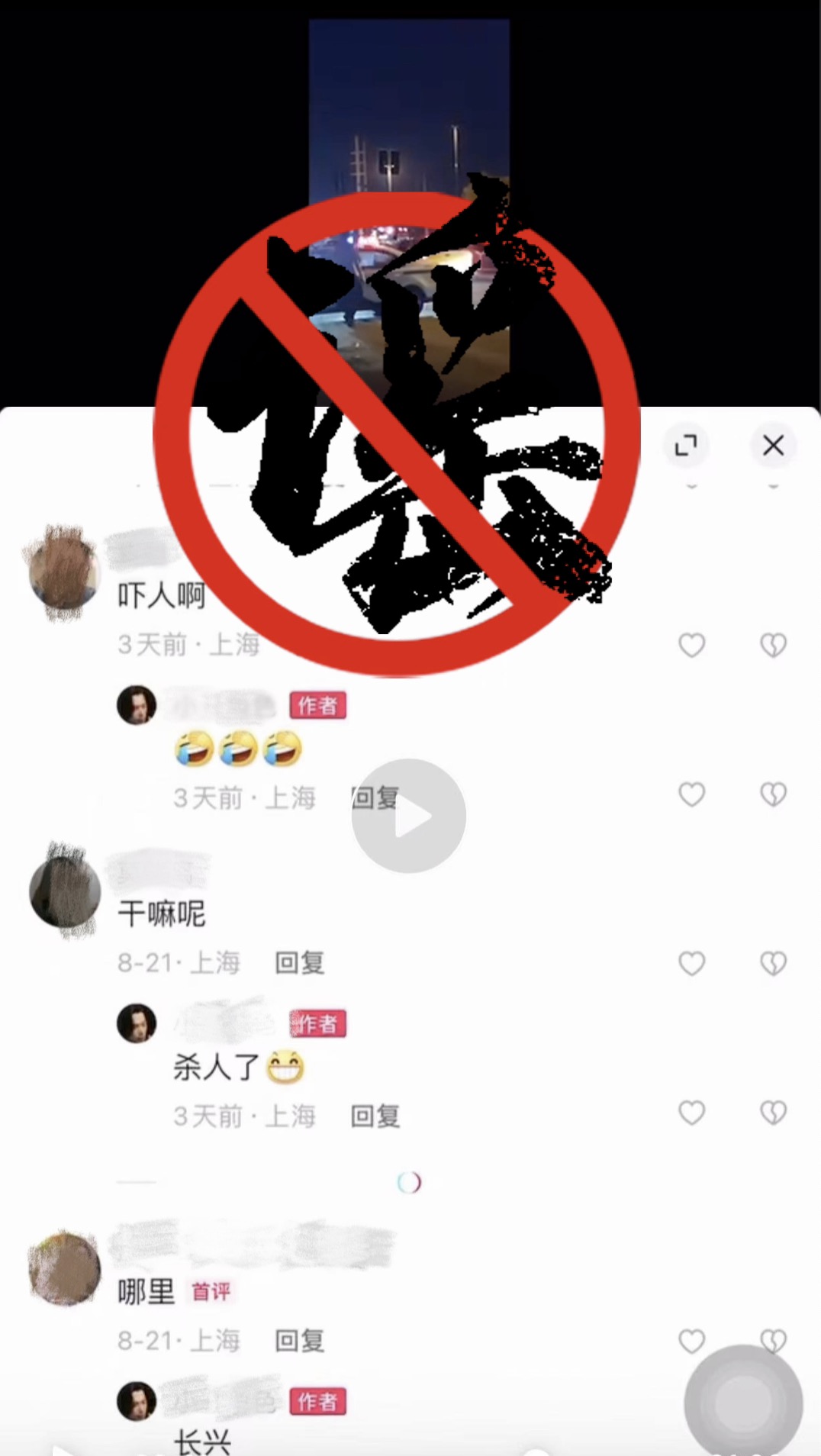The width and height of the screenshot is (821, 1456).
Task: Like the comment 哪里
Action: coord(691,1341)
